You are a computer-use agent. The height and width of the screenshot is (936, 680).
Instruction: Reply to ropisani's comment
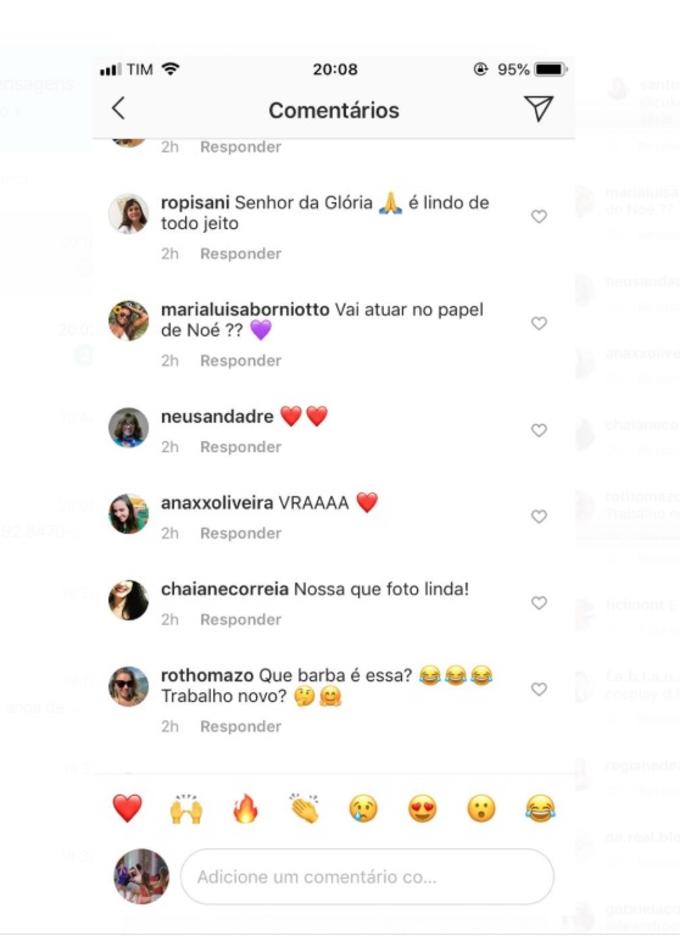pyautogui.click(x=240, y=254)
